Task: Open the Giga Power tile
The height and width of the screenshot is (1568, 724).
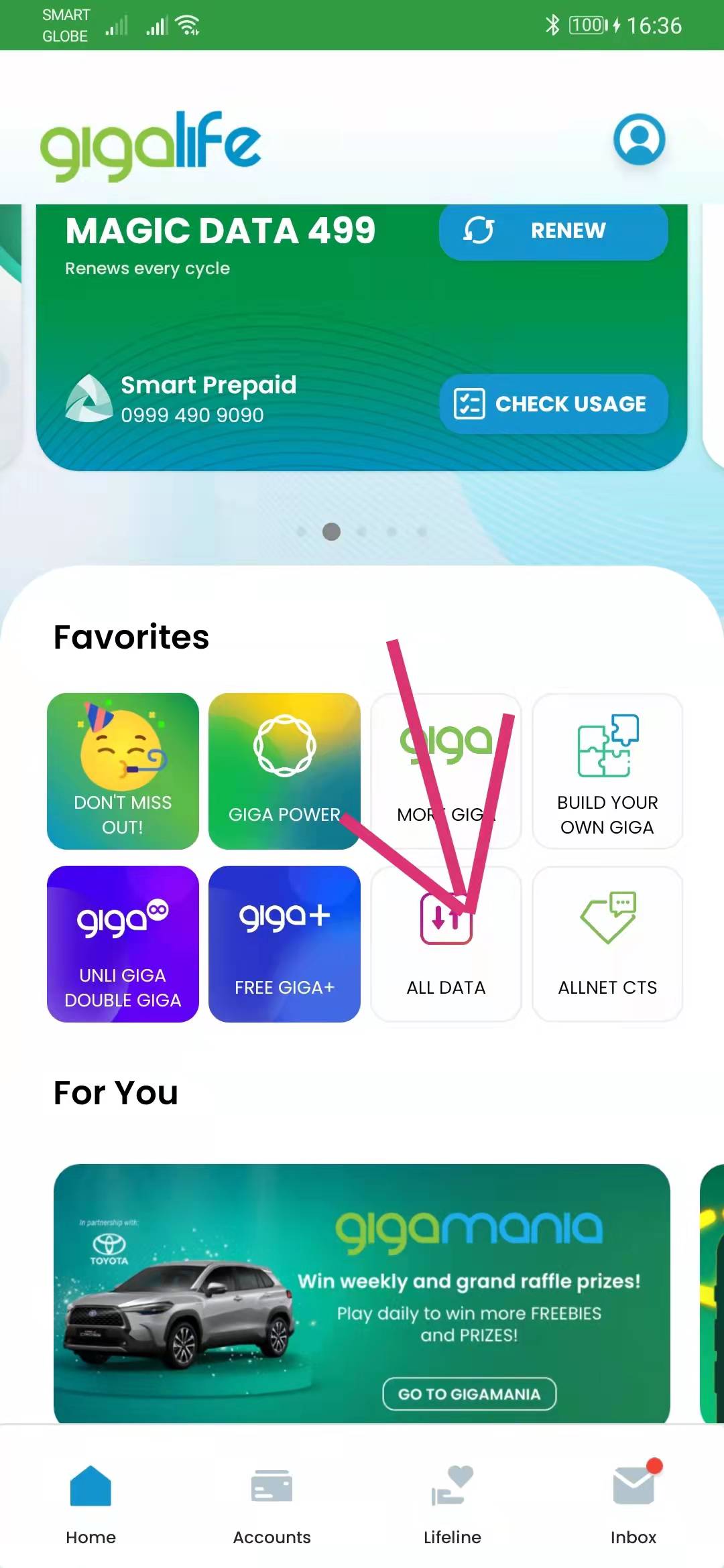Action: point(284,771)
